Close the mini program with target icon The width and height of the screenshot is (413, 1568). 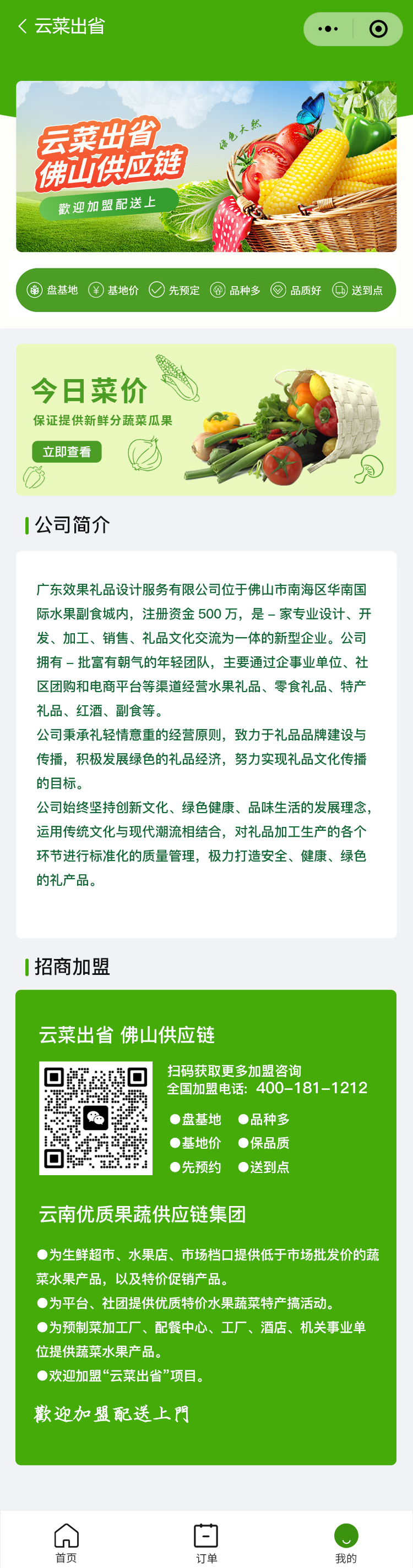point(378,29)
